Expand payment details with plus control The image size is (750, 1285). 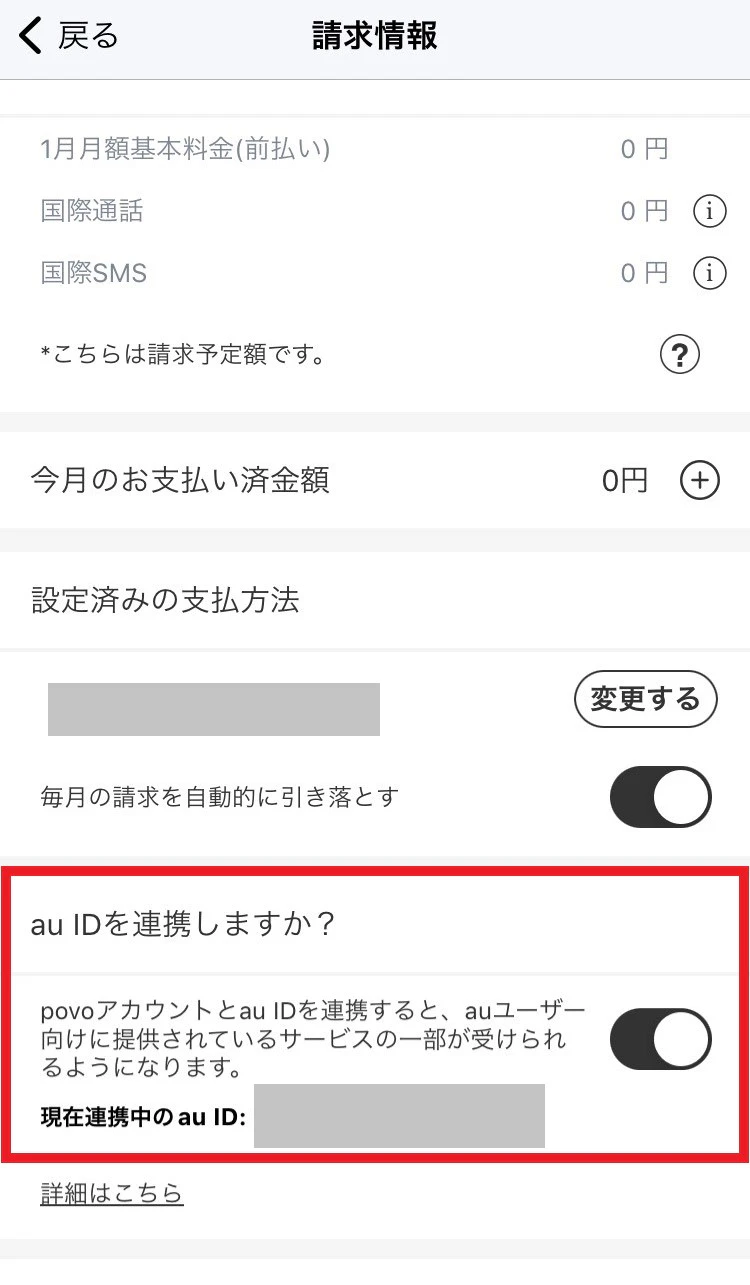[x=701, y=480]
